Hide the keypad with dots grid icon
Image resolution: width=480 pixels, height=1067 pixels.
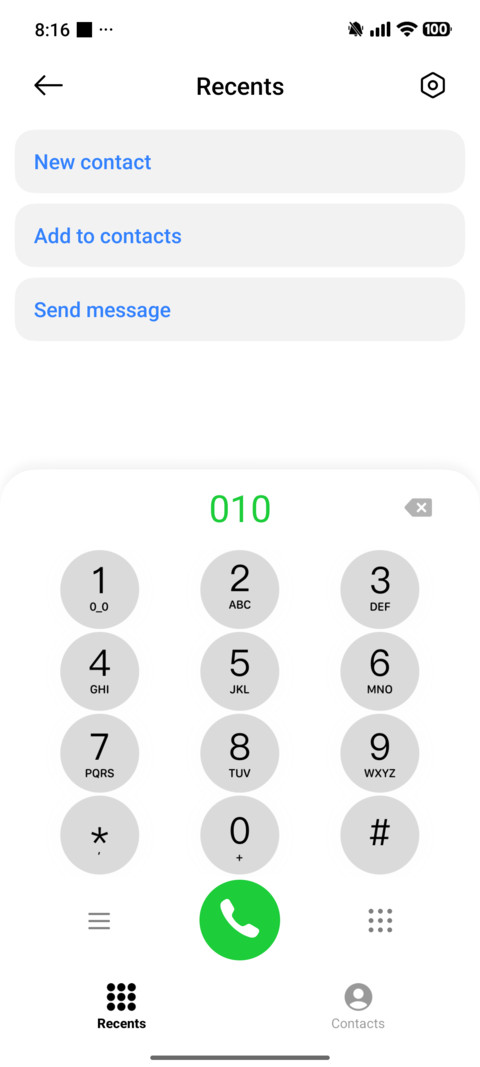tap(380, 920)
